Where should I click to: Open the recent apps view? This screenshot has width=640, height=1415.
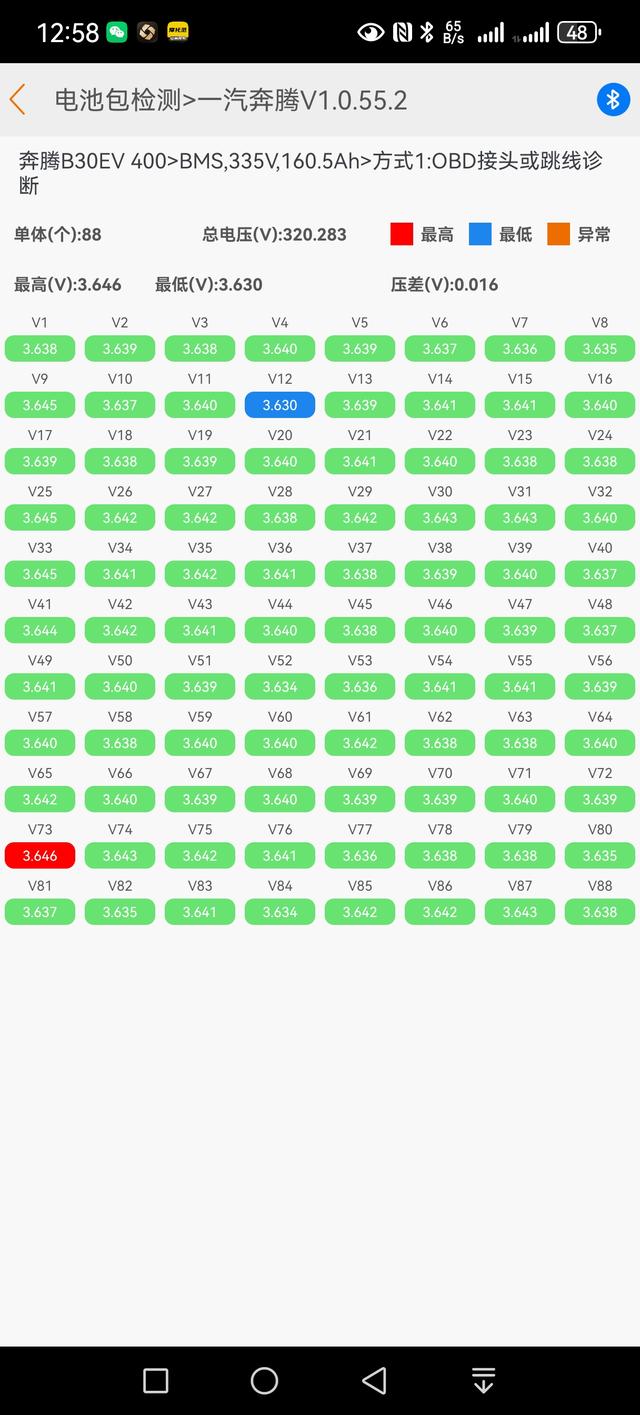[x=156, y=1380]
